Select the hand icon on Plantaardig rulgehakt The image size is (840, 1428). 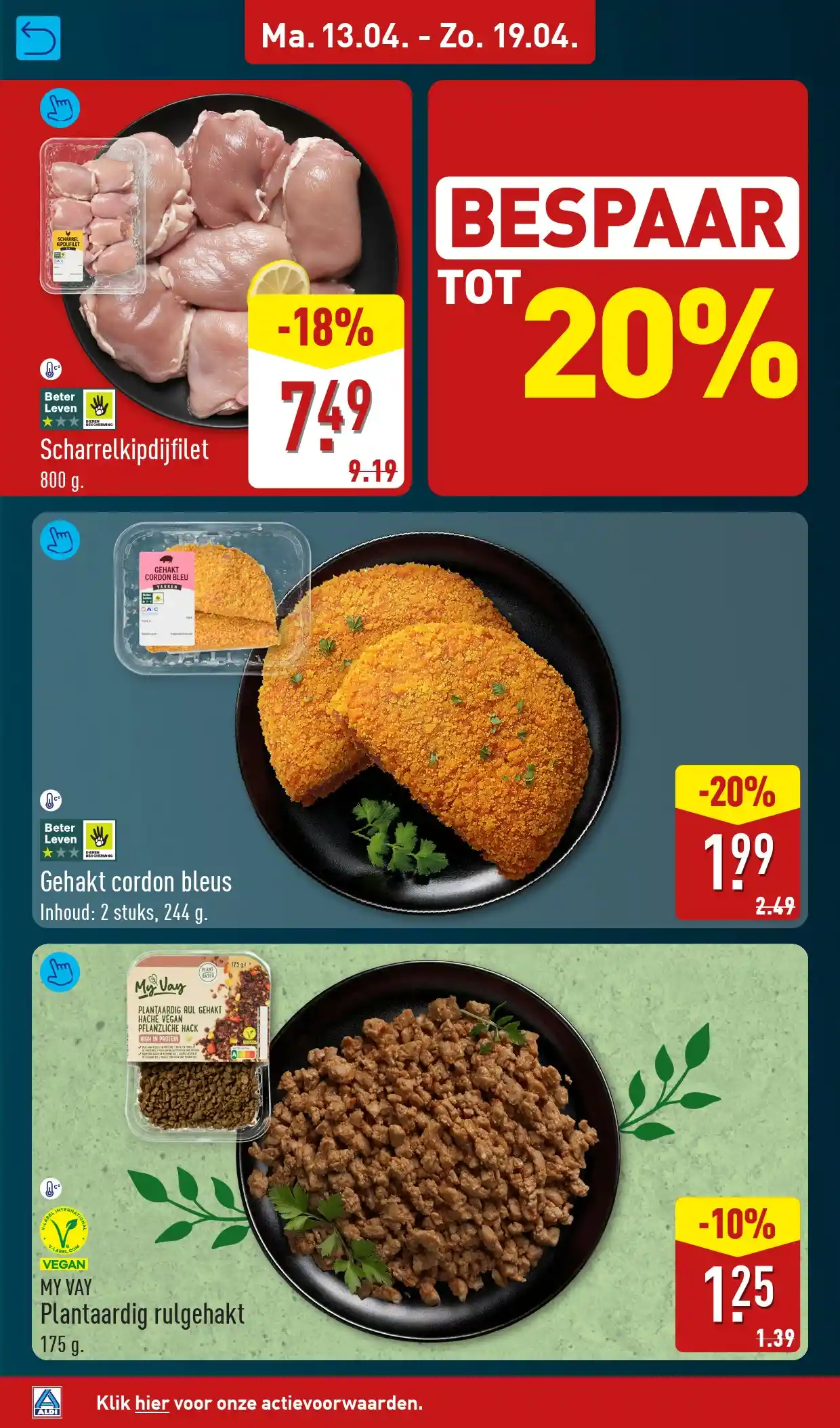(x=60, y=971)
